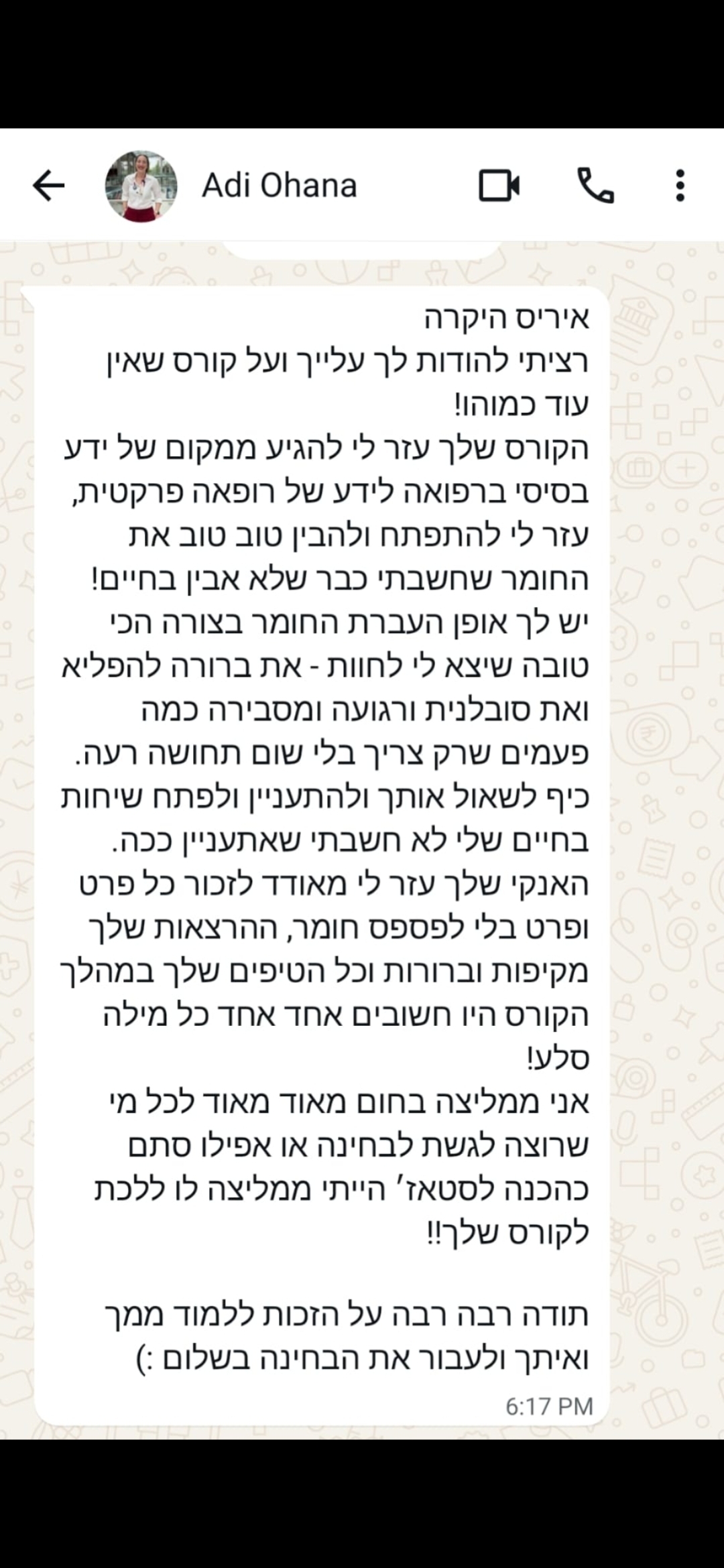The height and width of the screenshot is (1568, 724).
Task: Open the three-dot overflow menu
Action: coord(680,186)
